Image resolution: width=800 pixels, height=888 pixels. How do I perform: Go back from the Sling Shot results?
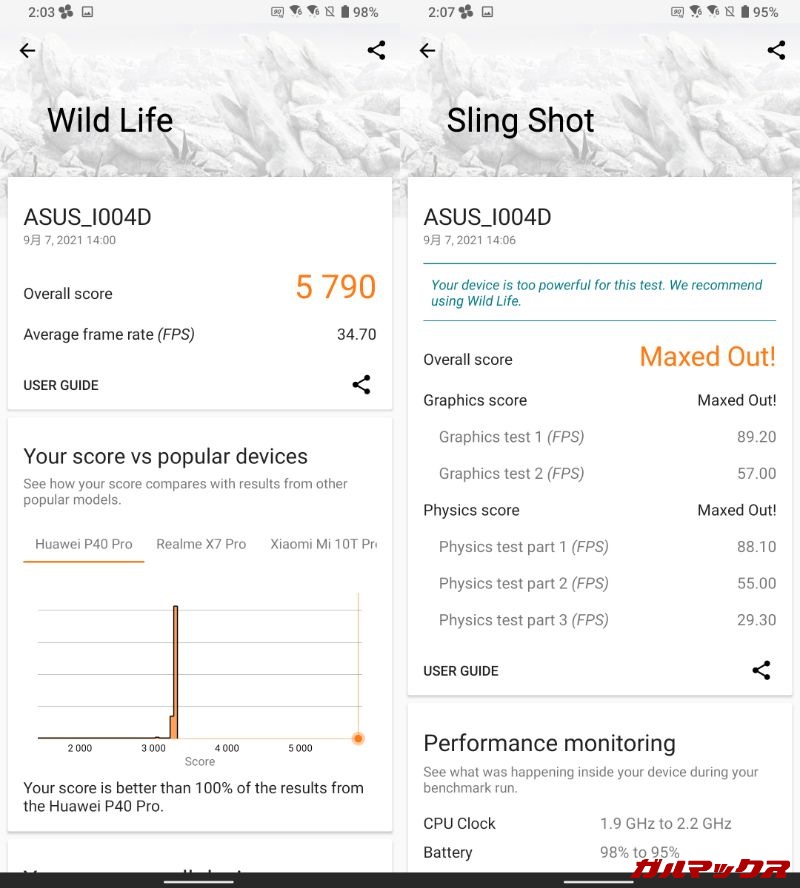point(427,51)
